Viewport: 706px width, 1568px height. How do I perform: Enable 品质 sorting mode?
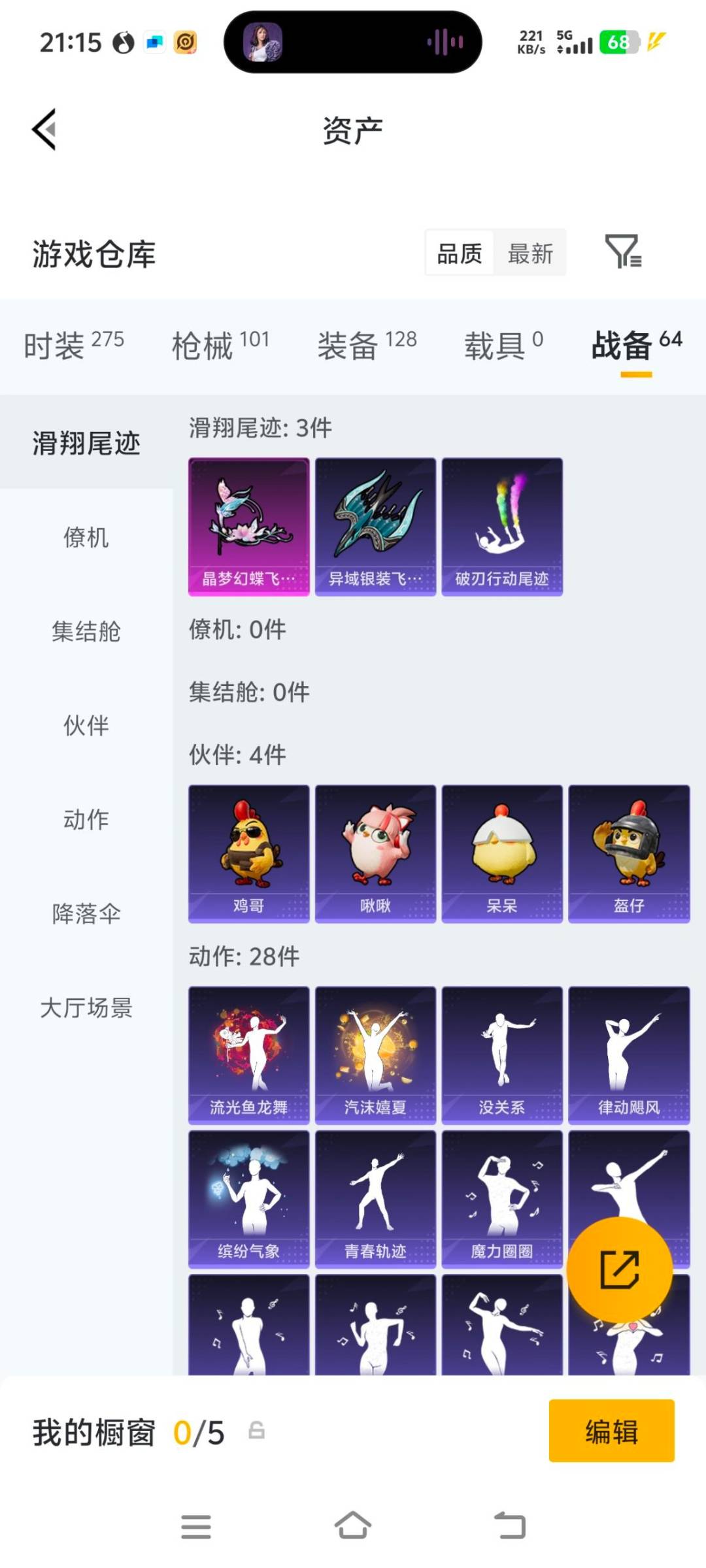[459, 253]
